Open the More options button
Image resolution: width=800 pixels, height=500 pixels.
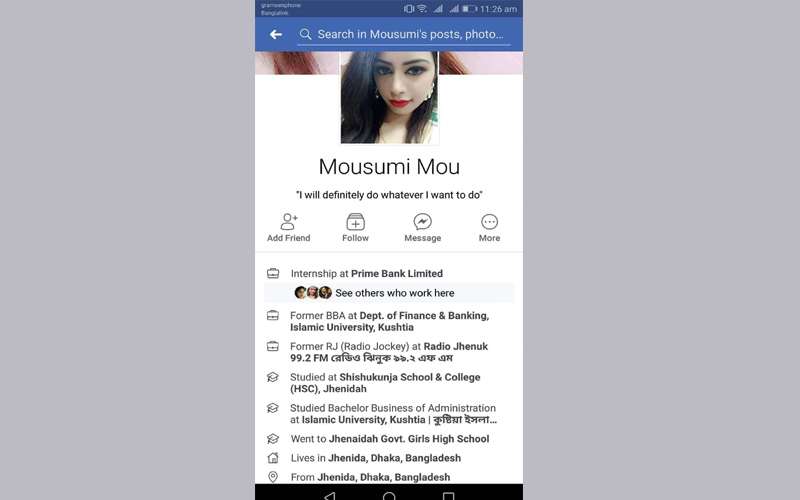489,228
